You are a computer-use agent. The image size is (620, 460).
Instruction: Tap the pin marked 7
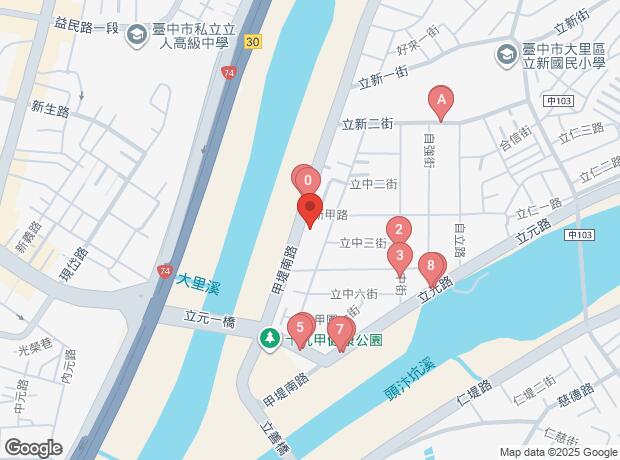pos(340,328)
